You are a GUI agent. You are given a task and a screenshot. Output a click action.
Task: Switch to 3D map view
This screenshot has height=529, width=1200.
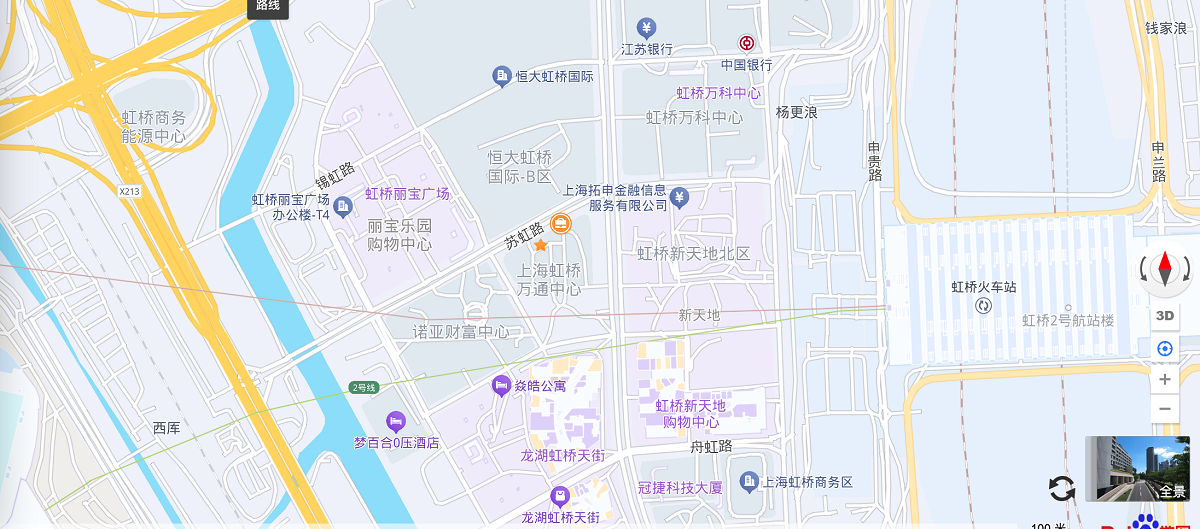tap(1164, 317)
